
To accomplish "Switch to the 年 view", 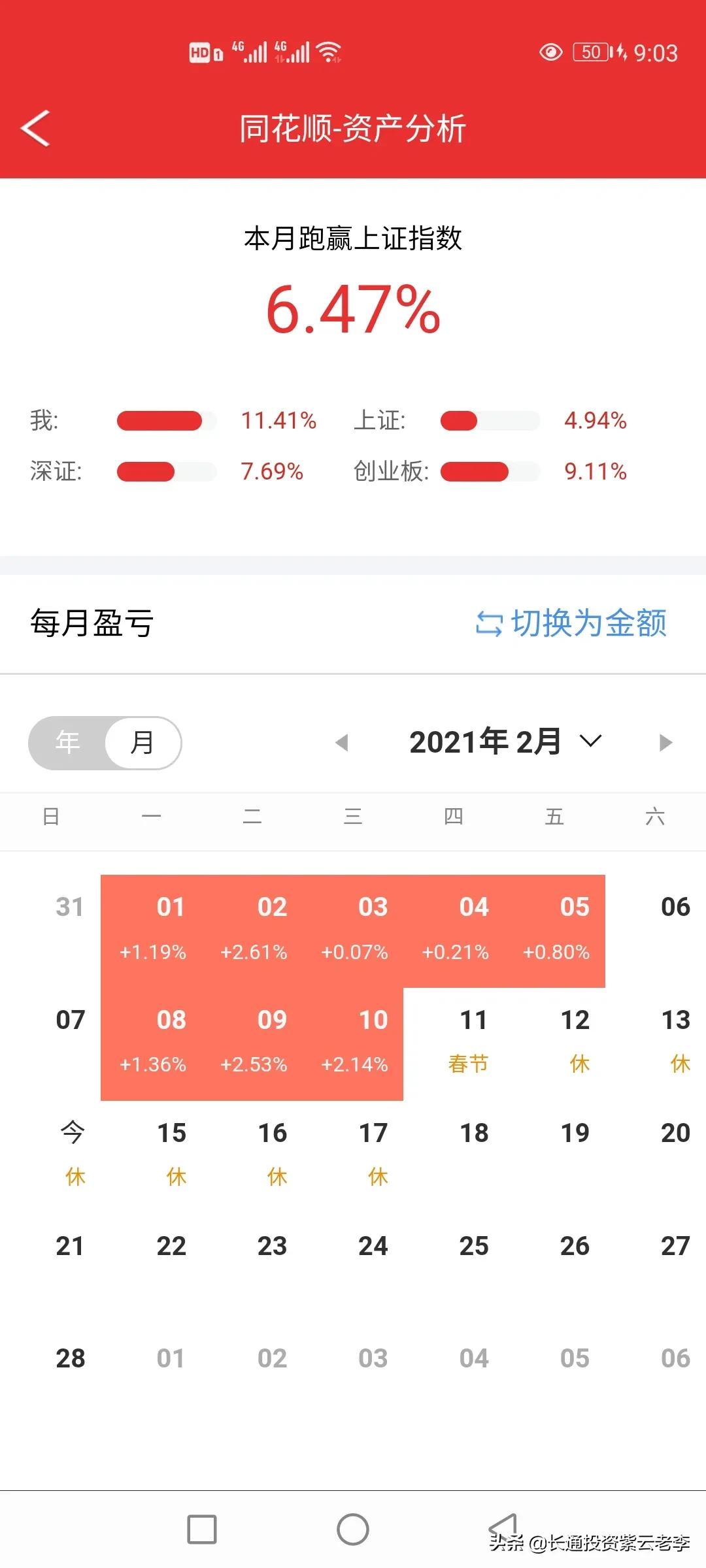I will 68,743.
